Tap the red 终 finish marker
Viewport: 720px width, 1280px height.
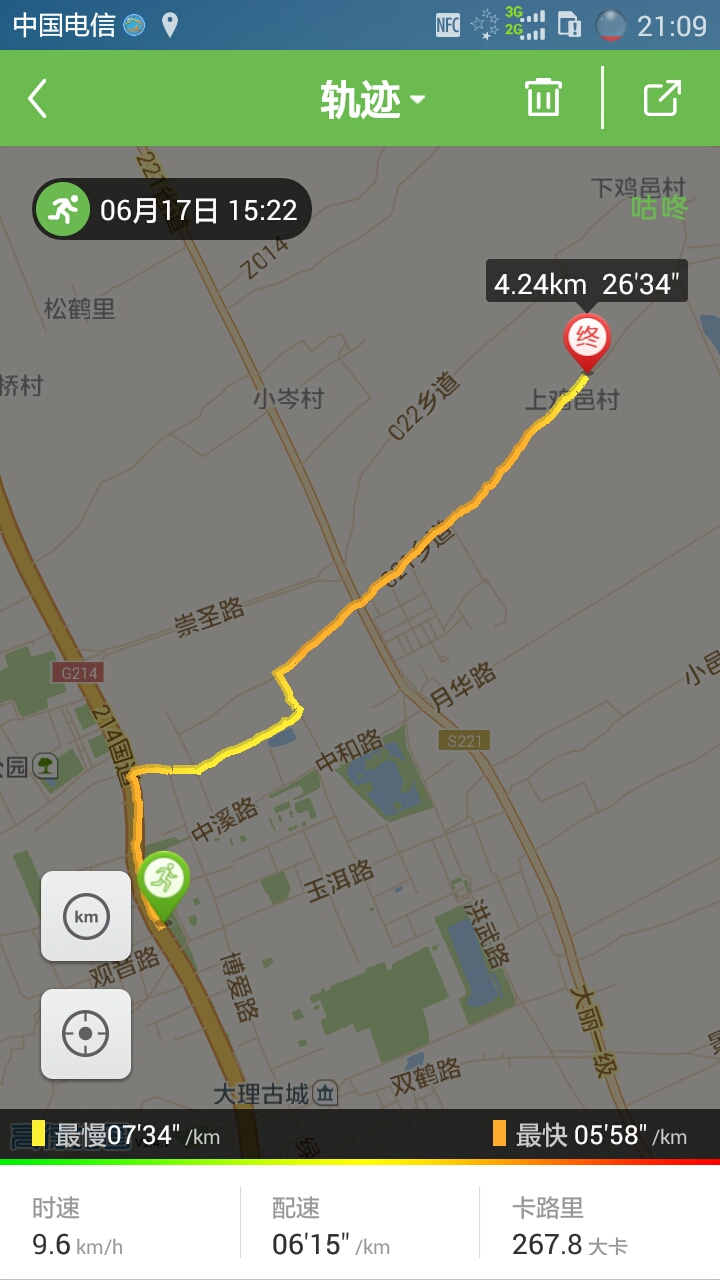click(x=587, y=340)
